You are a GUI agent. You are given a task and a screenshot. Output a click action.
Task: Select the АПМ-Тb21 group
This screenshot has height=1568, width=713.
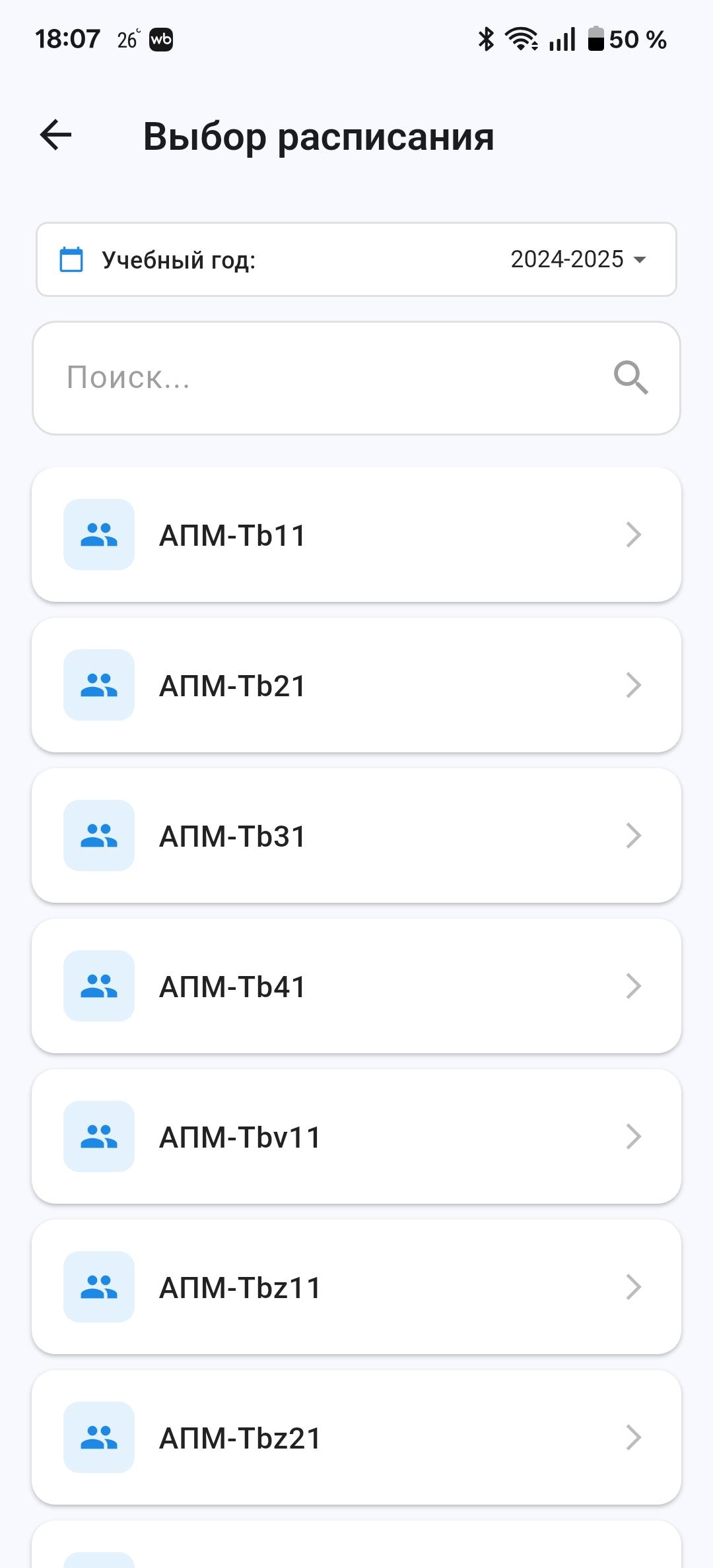point(356,685)
